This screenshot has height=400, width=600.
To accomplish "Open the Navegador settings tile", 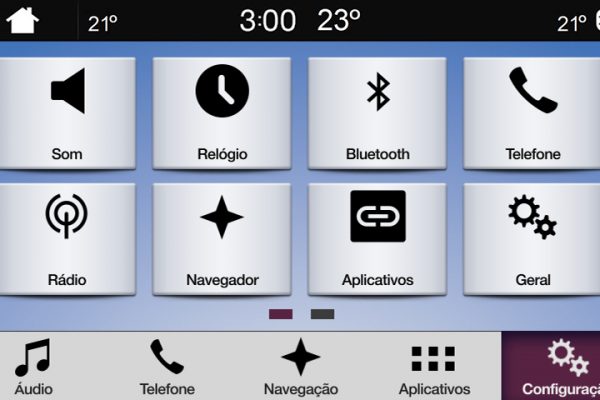I will [x=222, y=238].
